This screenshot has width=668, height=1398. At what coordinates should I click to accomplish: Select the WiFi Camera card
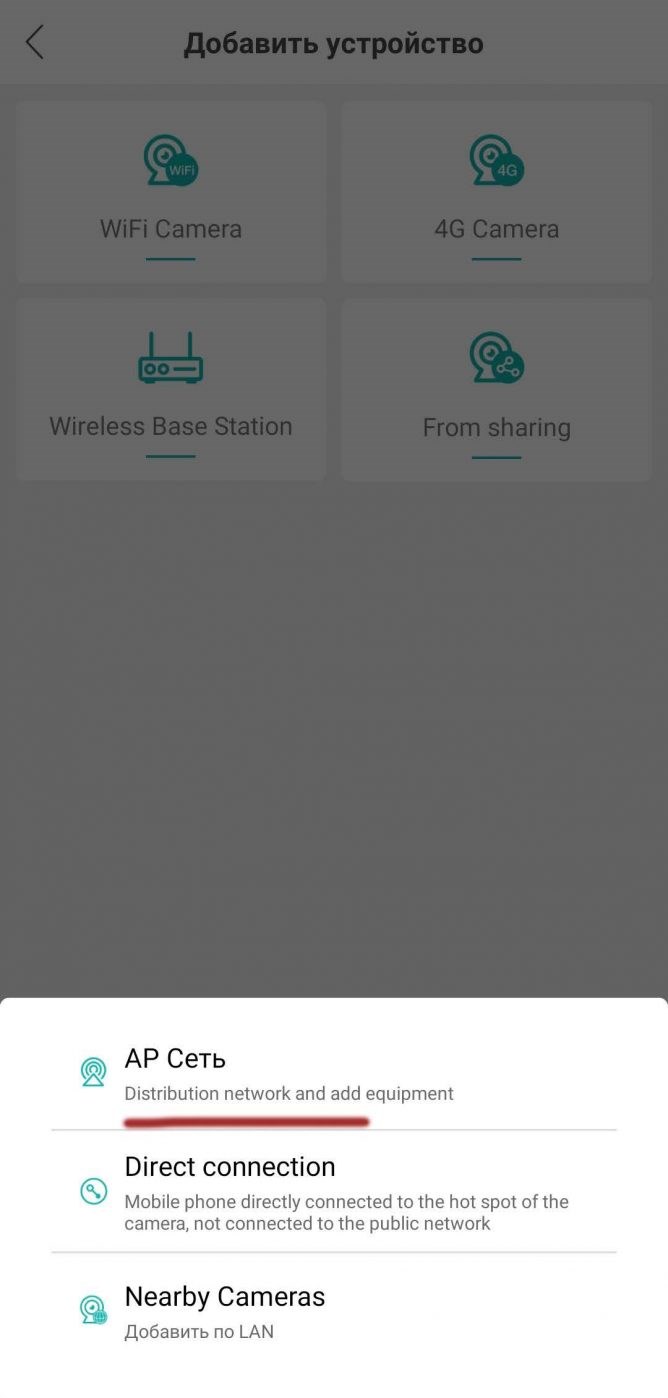click(171, 192)
